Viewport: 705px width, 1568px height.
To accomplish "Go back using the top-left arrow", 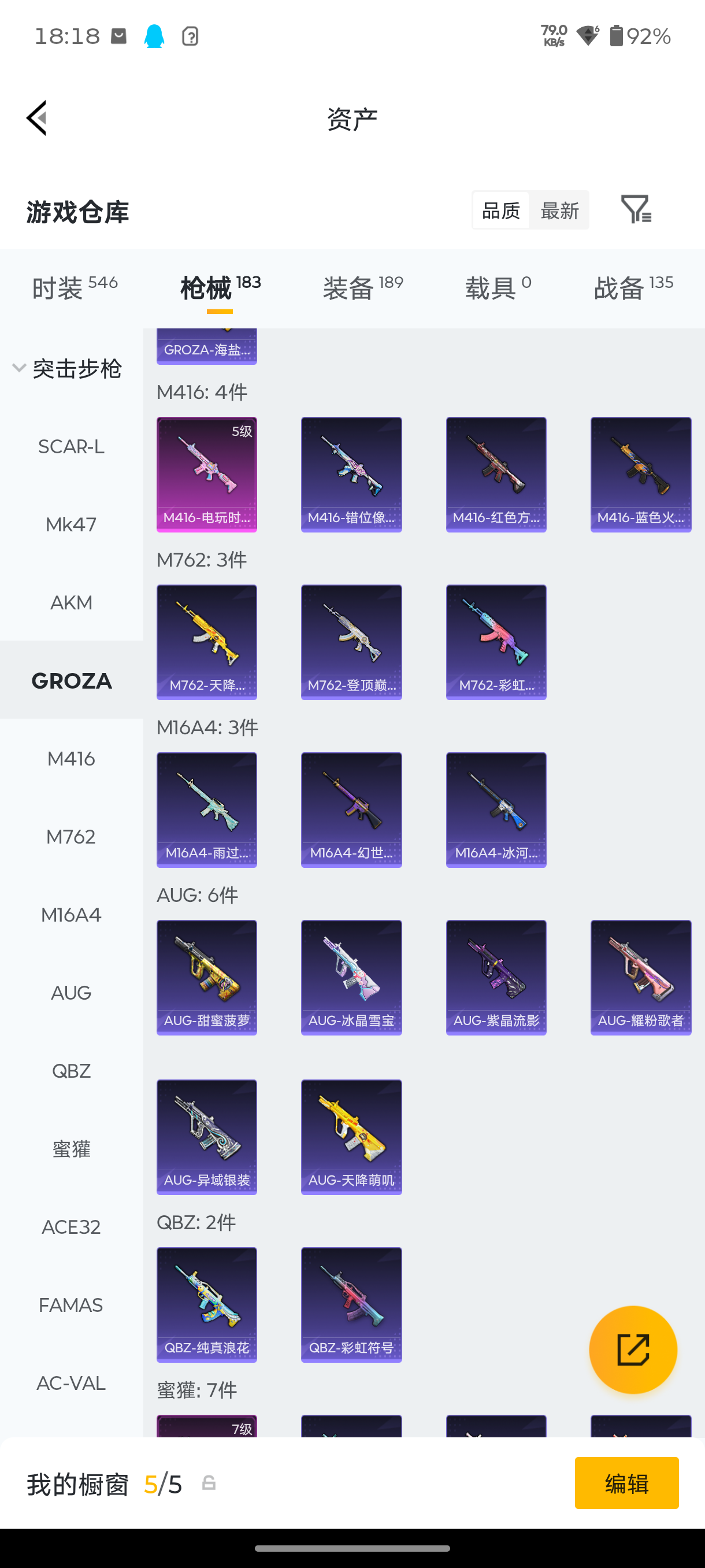I will click(x=36, y=118).
